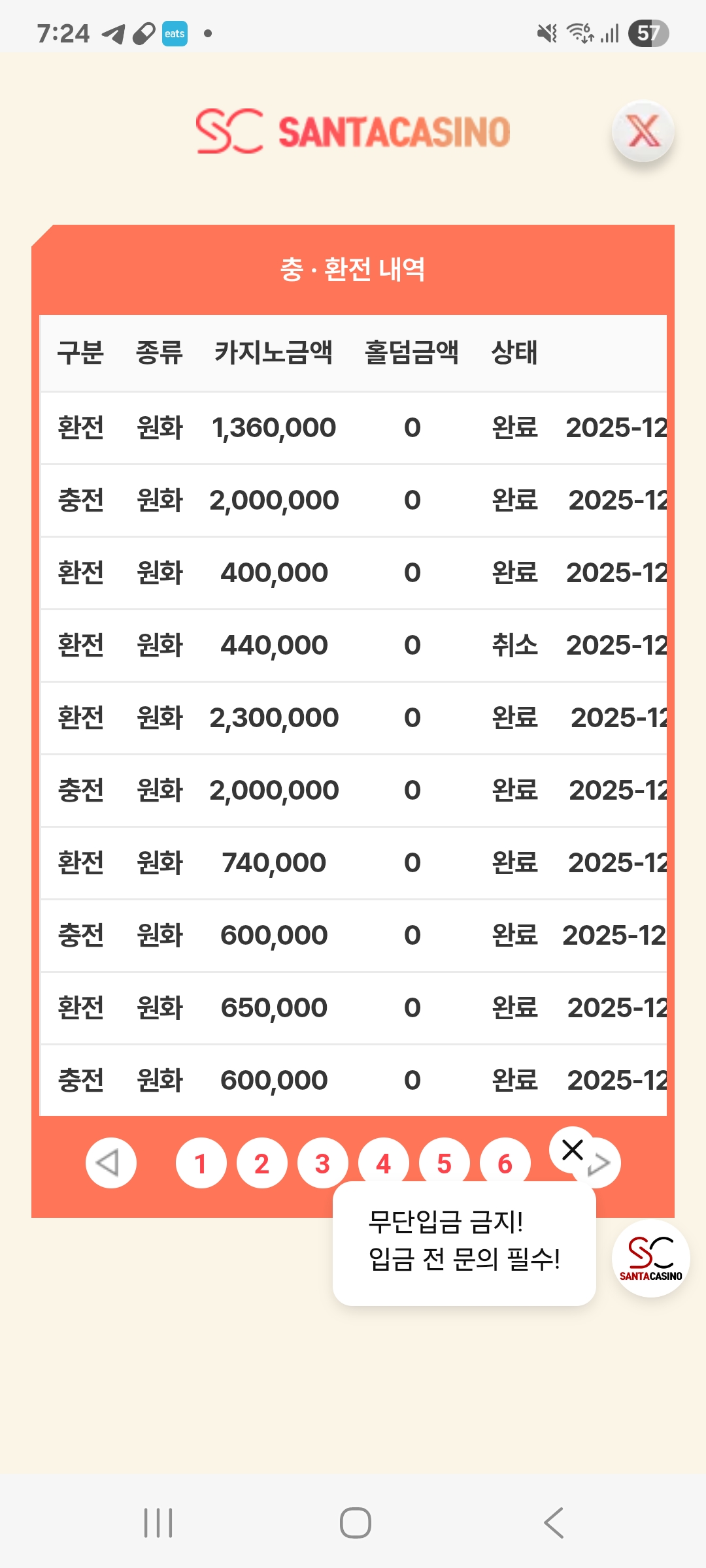The height and width of the screenshot is (1568, 706).
Task: Close the transaction history popup with the red X
Action: click(643, 132)
